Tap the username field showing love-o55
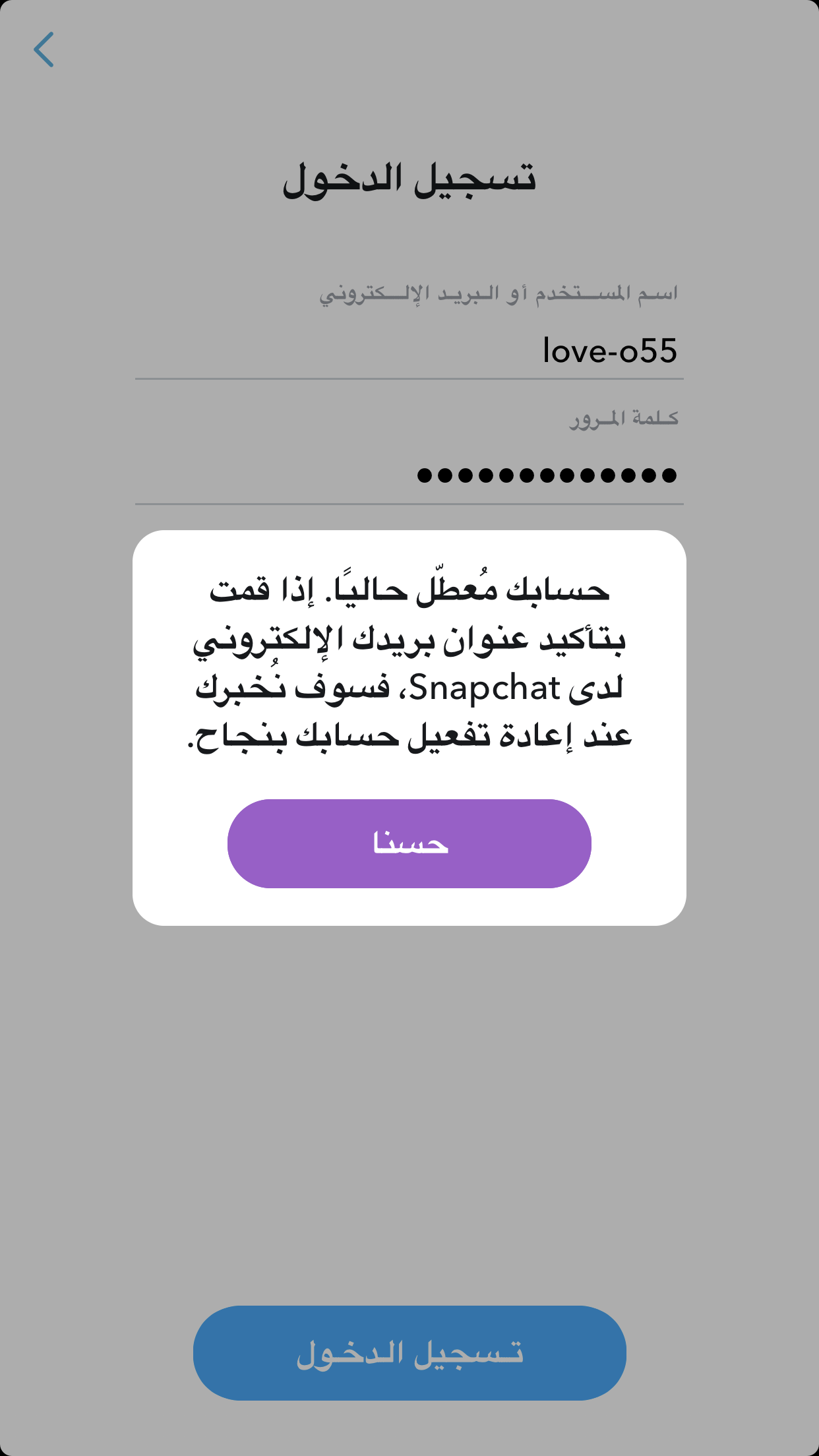The width and height of the screenshot is (819, 1456). (x=409, y=350)
